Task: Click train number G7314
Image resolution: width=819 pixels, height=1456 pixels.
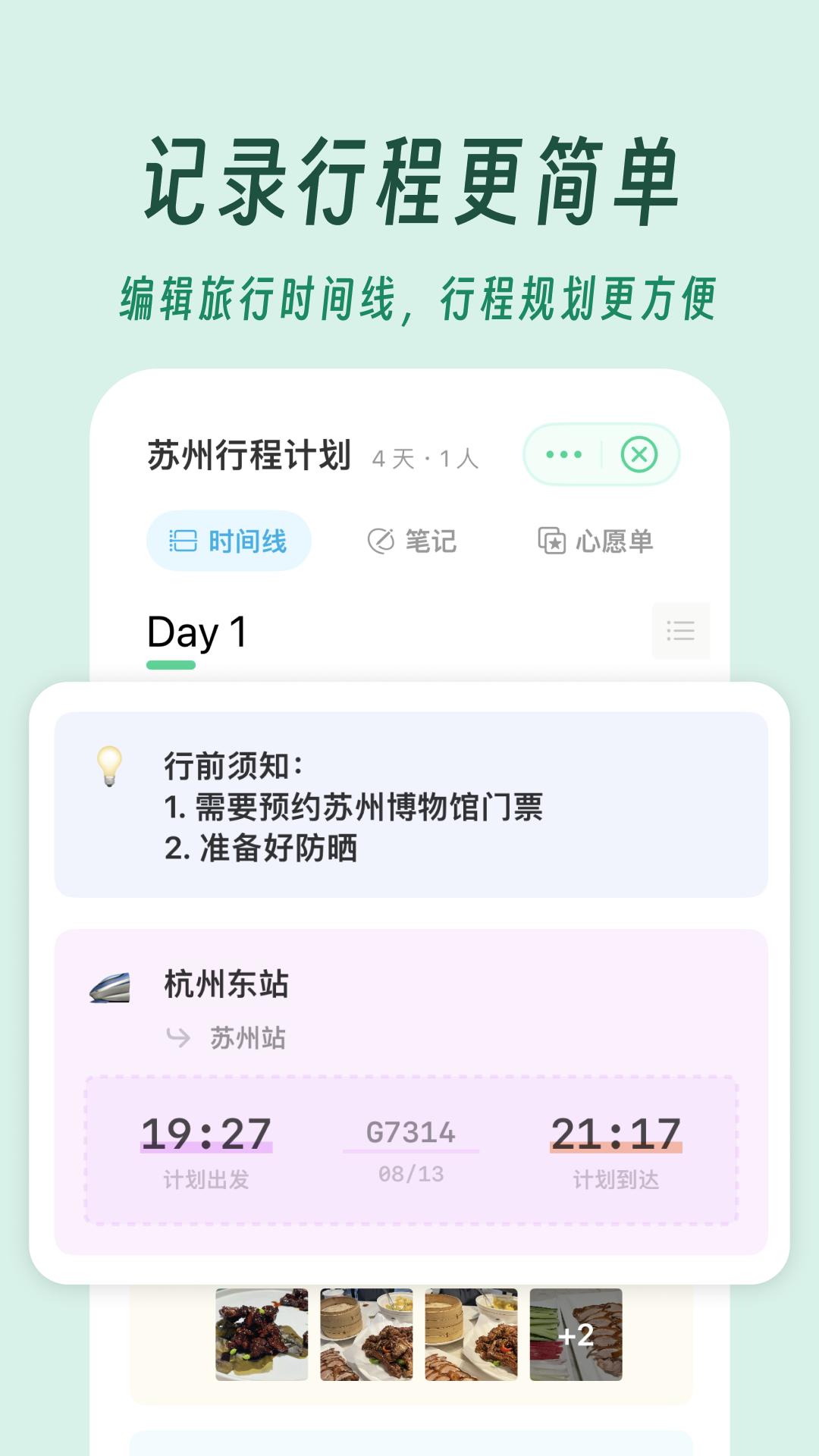Action: tap(409, 1131)
